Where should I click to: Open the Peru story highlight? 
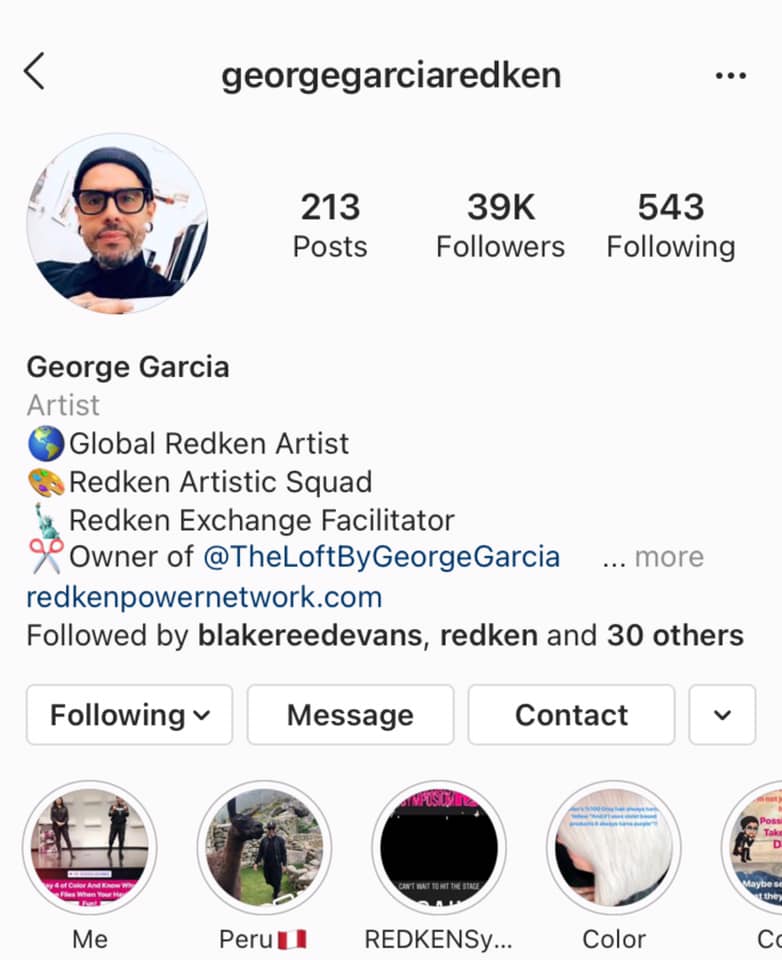click(x=264, y=847)
